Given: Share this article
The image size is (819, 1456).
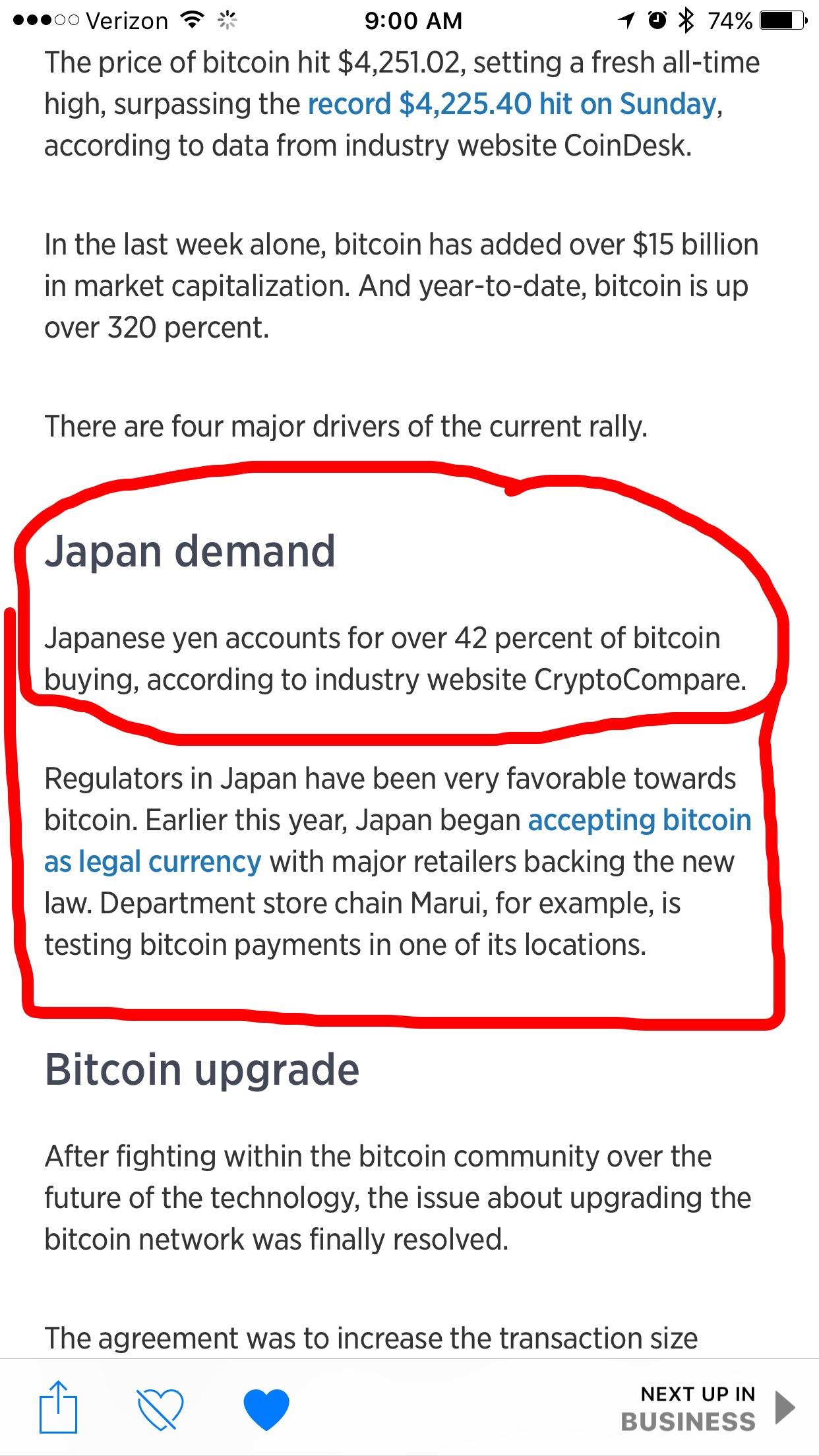Looking at the screenshot, I should tap(58, 1407).
